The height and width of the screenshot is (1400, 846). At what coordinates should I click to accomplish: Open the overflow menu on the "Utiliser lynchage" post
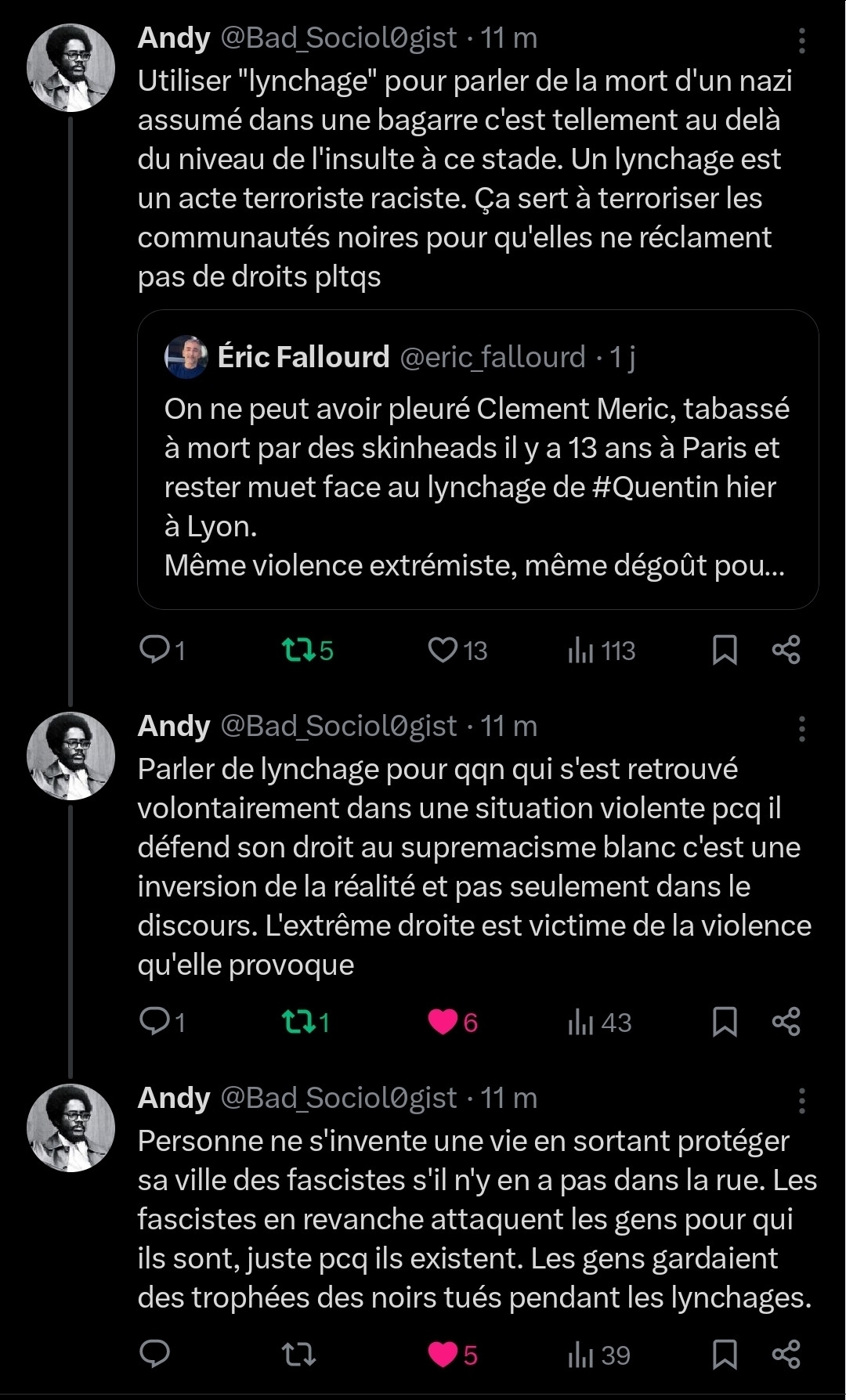801,41
